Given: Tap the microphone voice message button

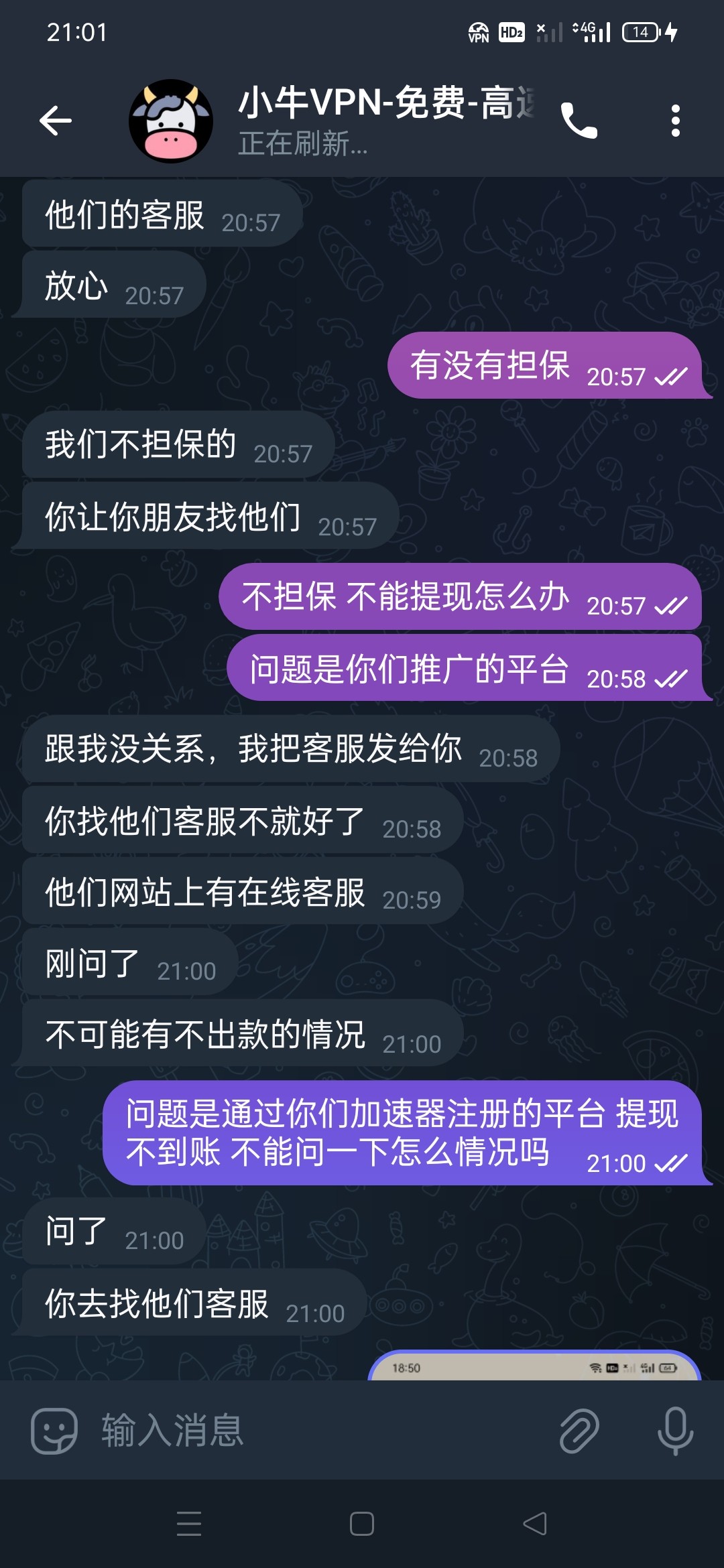Looking at the screenshot, I should pyautogui.click(x=675, y=1431).
